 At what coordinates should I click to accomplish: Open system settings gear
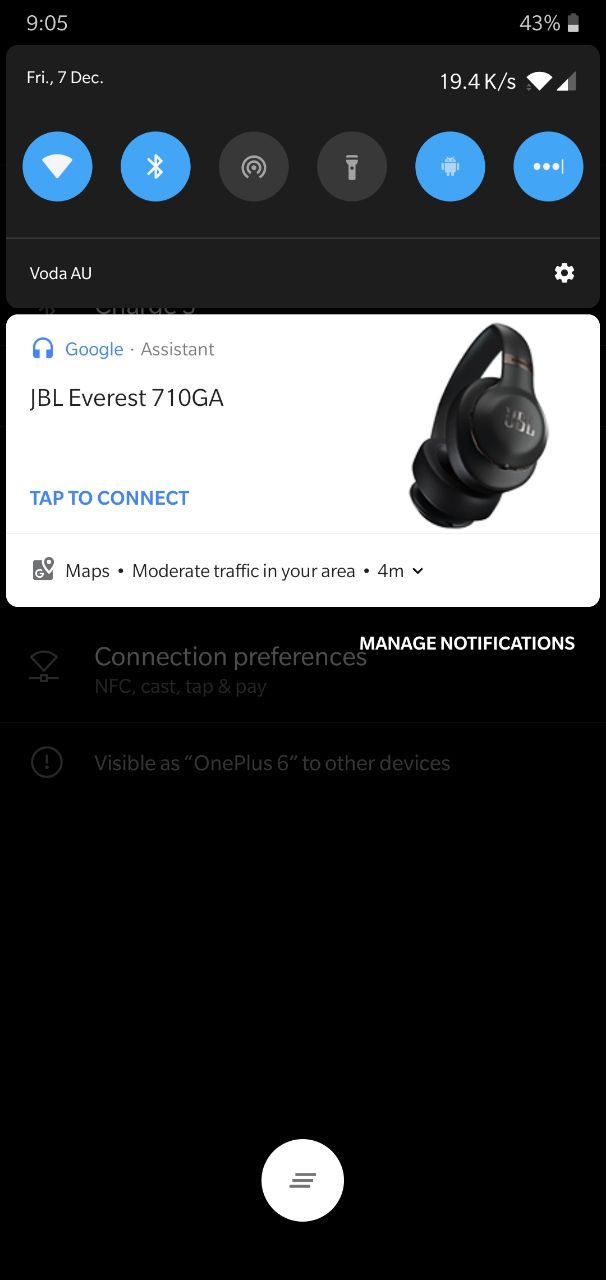[564, 273]
